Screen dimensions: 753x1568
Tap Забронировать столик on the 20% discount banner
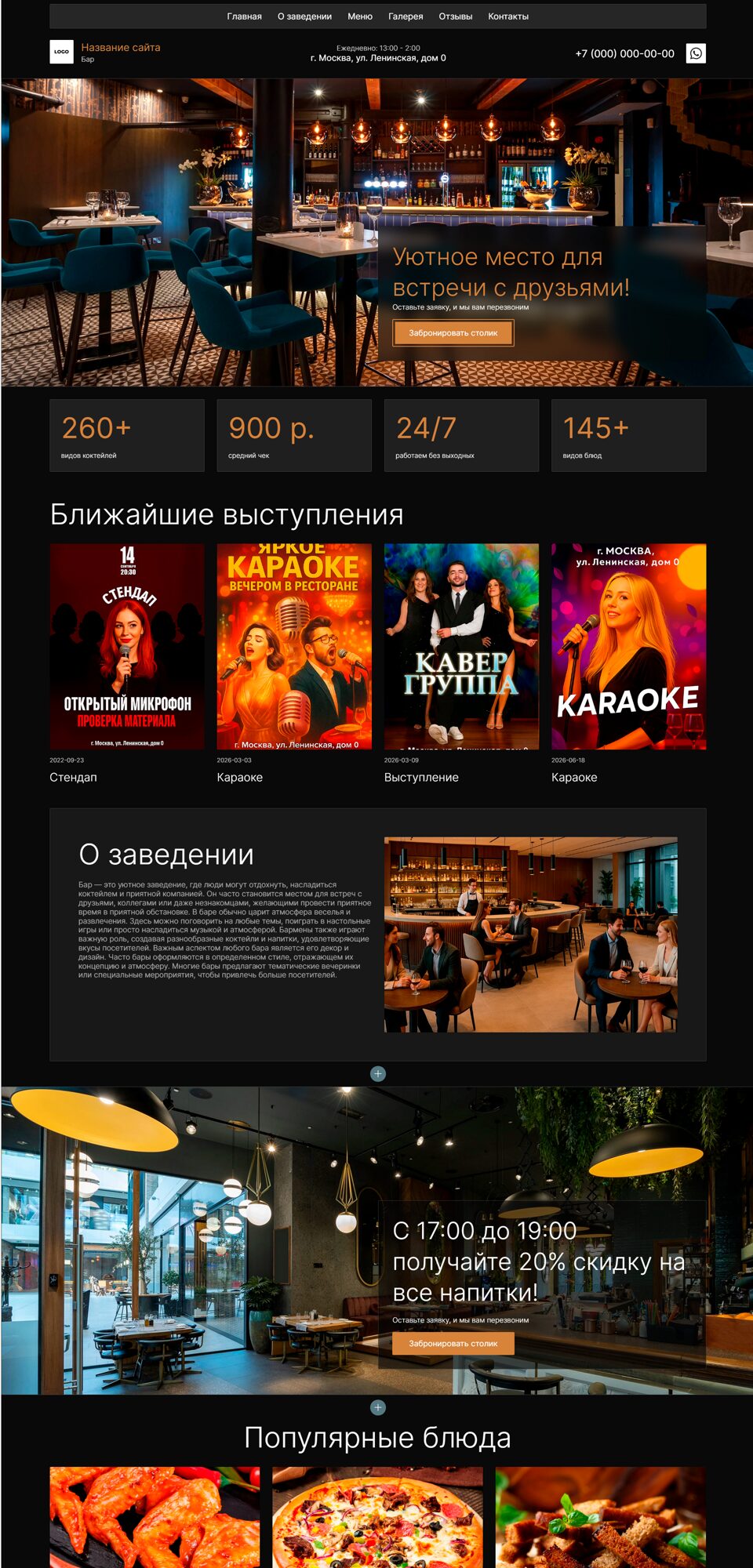tap(453, 1343)
